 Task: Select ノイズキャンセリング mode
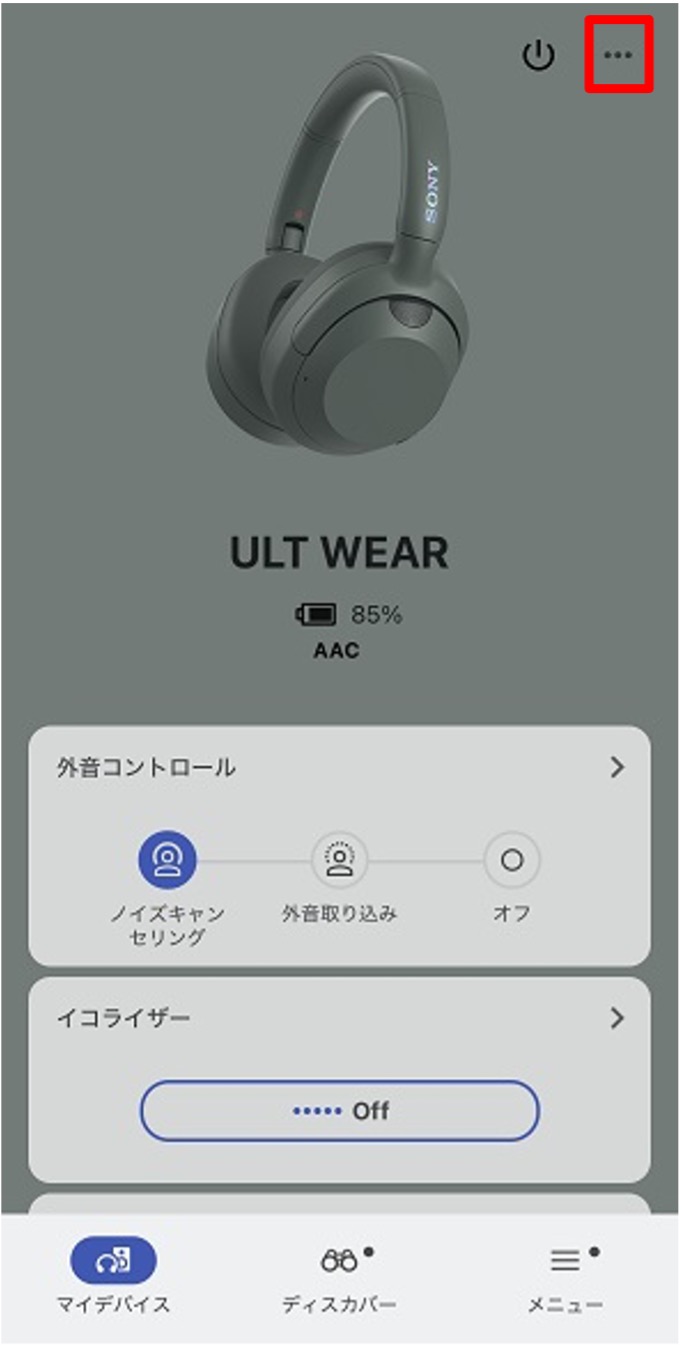(x=168, y=858)
